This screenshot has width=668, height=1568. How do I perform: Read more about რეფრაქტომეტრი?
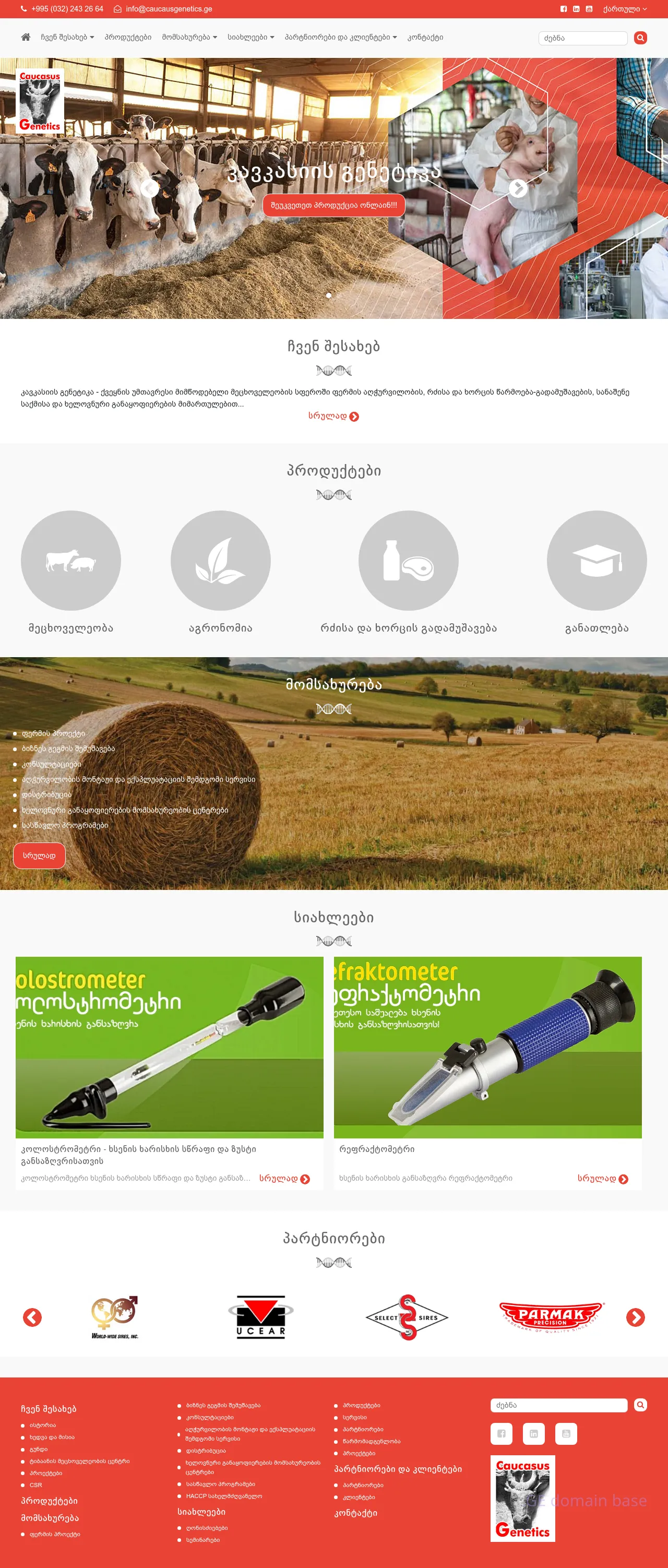[x=602, y=1179]
